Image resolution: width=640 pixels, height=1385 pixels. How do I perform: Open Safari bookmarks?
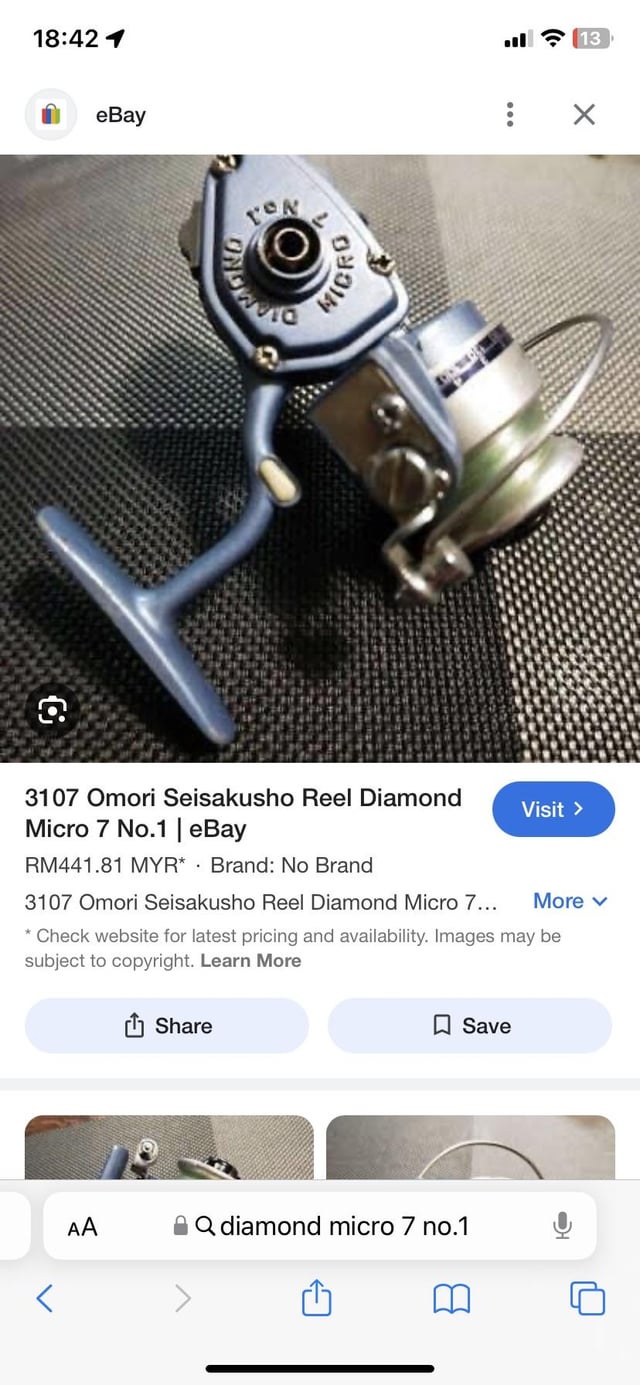[451, 1298]
